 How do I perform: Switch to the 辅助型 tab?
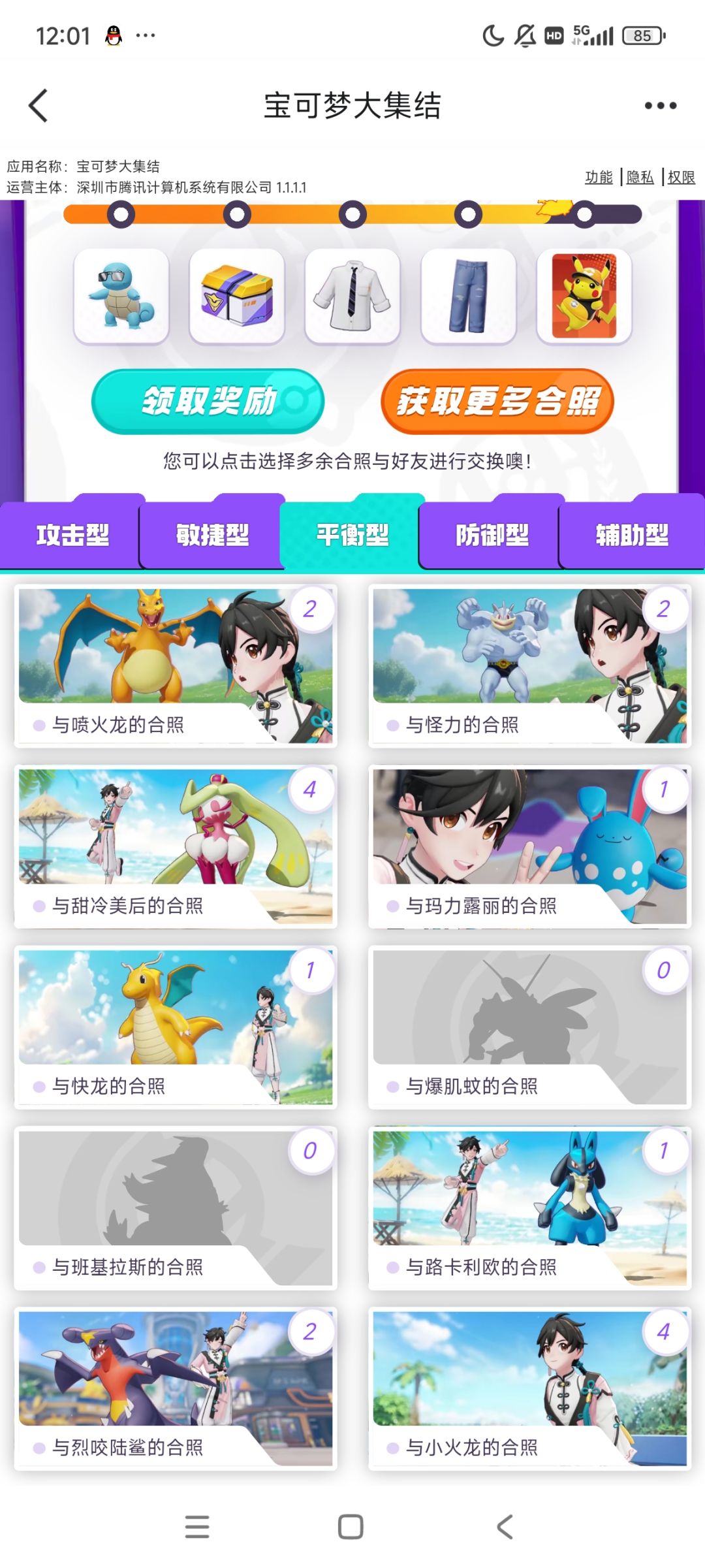click(632, 534)
